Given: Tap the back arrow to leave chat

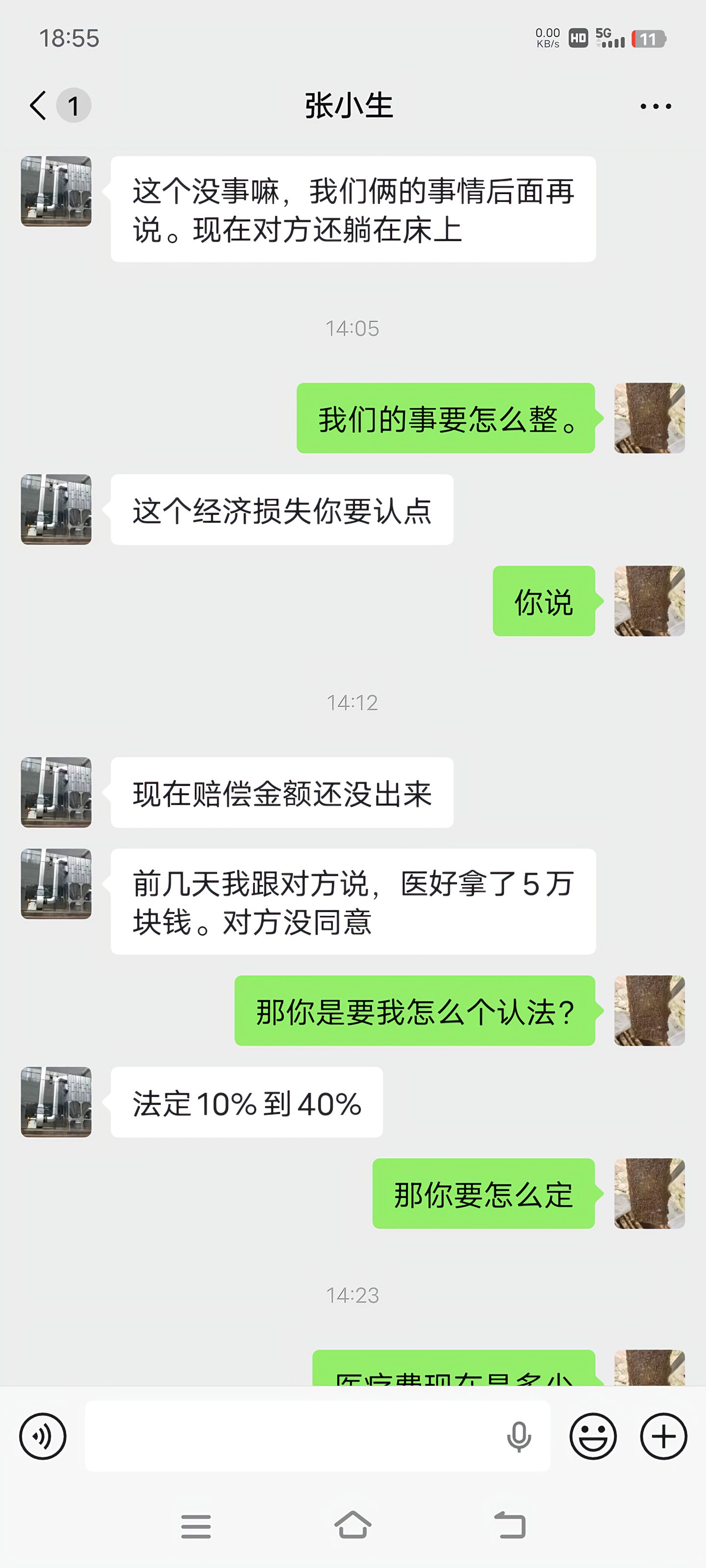Looking at the screenshot, I should coord(37,105).
